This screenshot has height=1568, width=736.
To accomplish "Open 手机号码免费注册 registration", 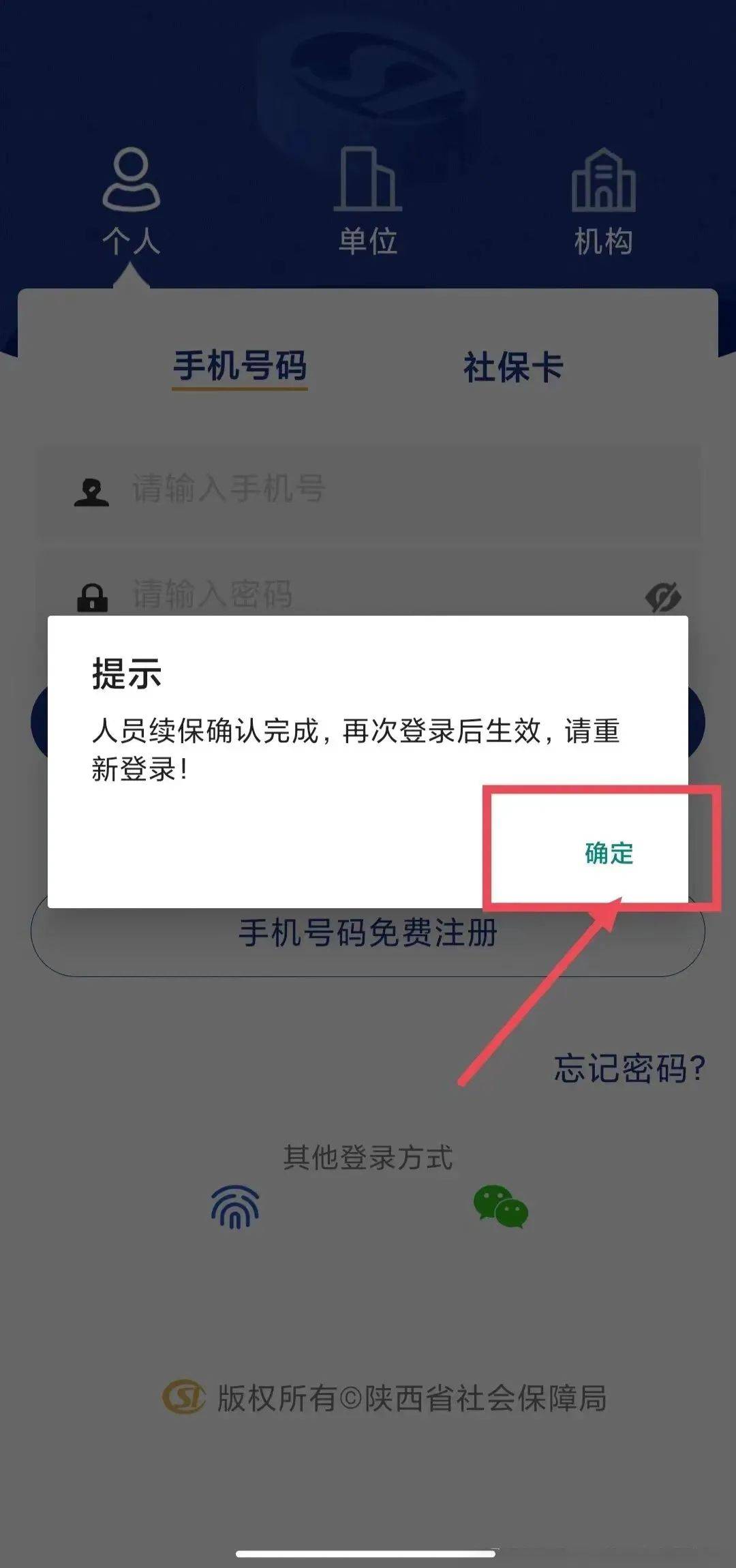I will 368,933.
